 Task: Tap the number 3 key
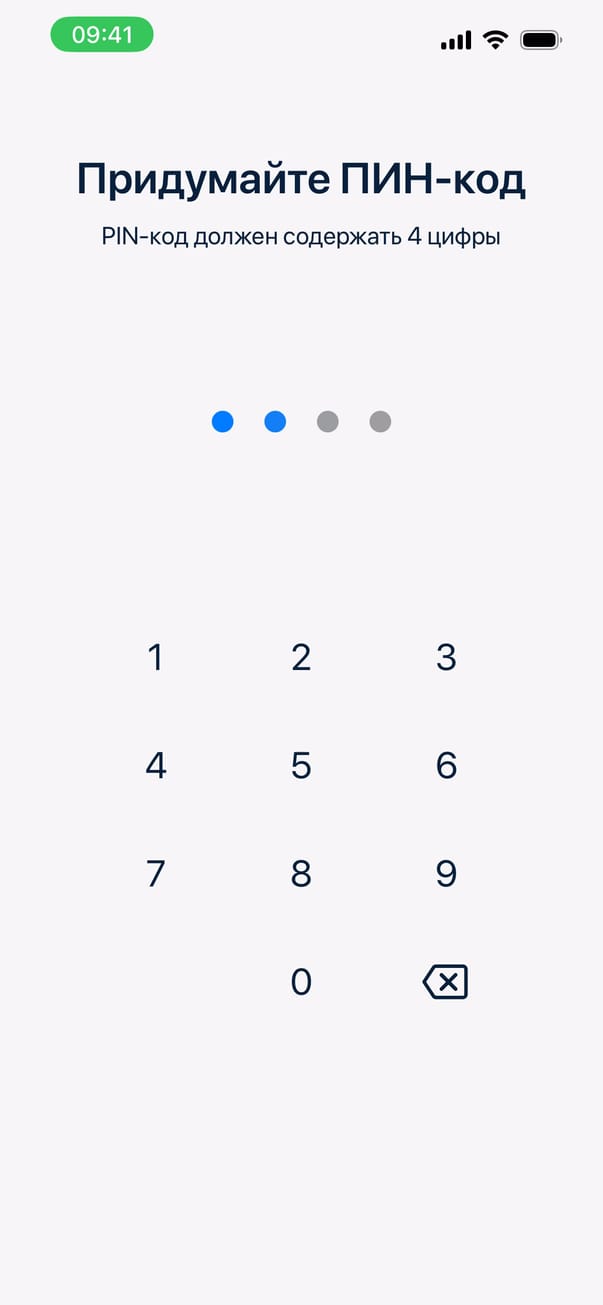pyautogui.click(x=446, y=658)
